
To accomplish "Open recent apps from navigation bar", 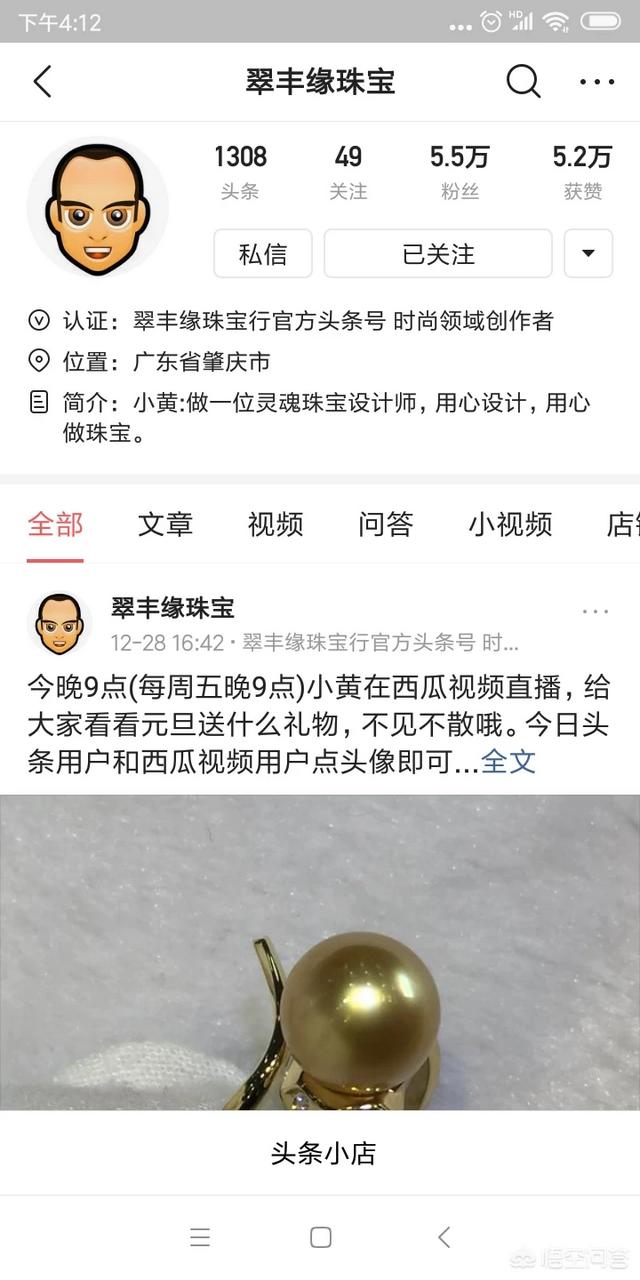I will point(200,1237).
